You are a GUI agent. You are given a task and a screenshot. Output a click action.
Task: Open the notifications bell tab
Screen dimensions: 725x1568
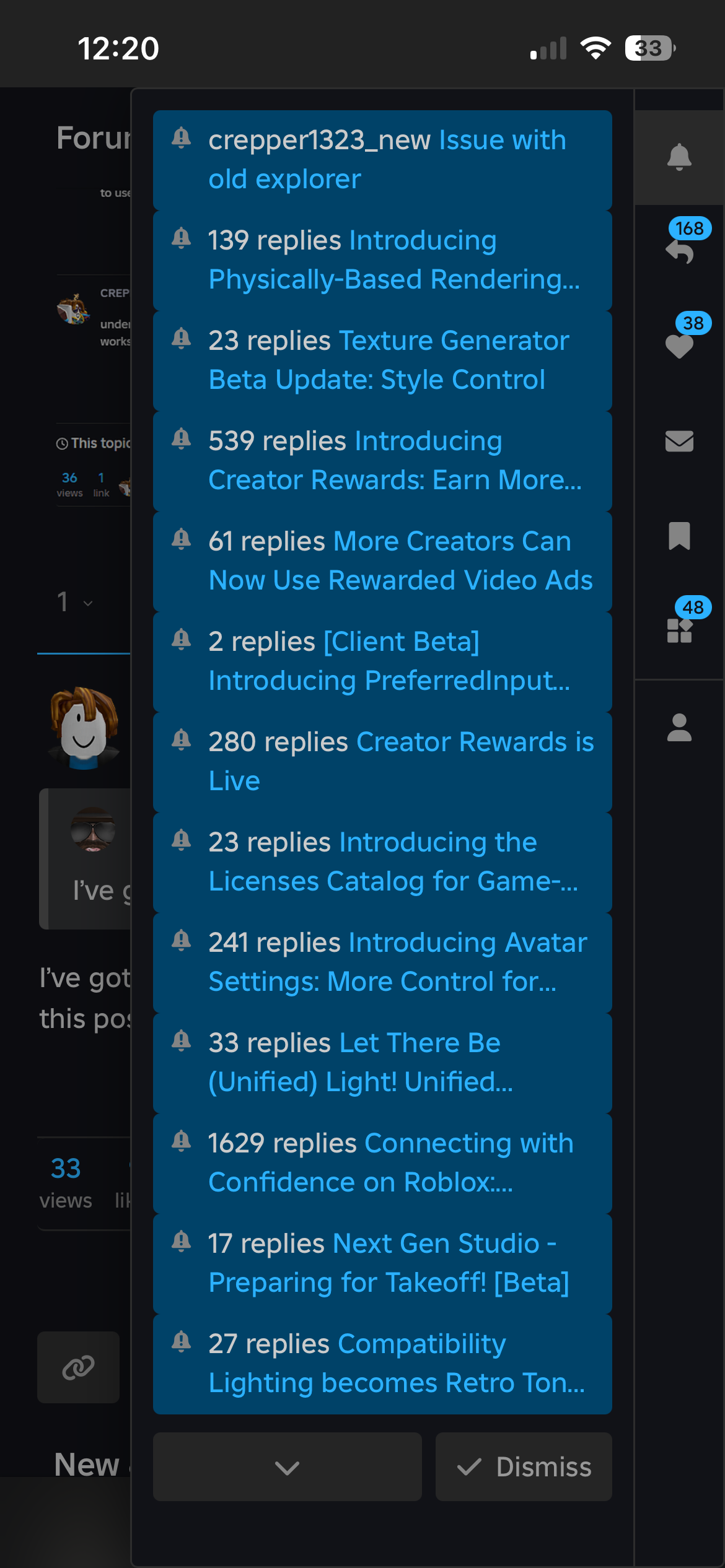coord(679,157)
